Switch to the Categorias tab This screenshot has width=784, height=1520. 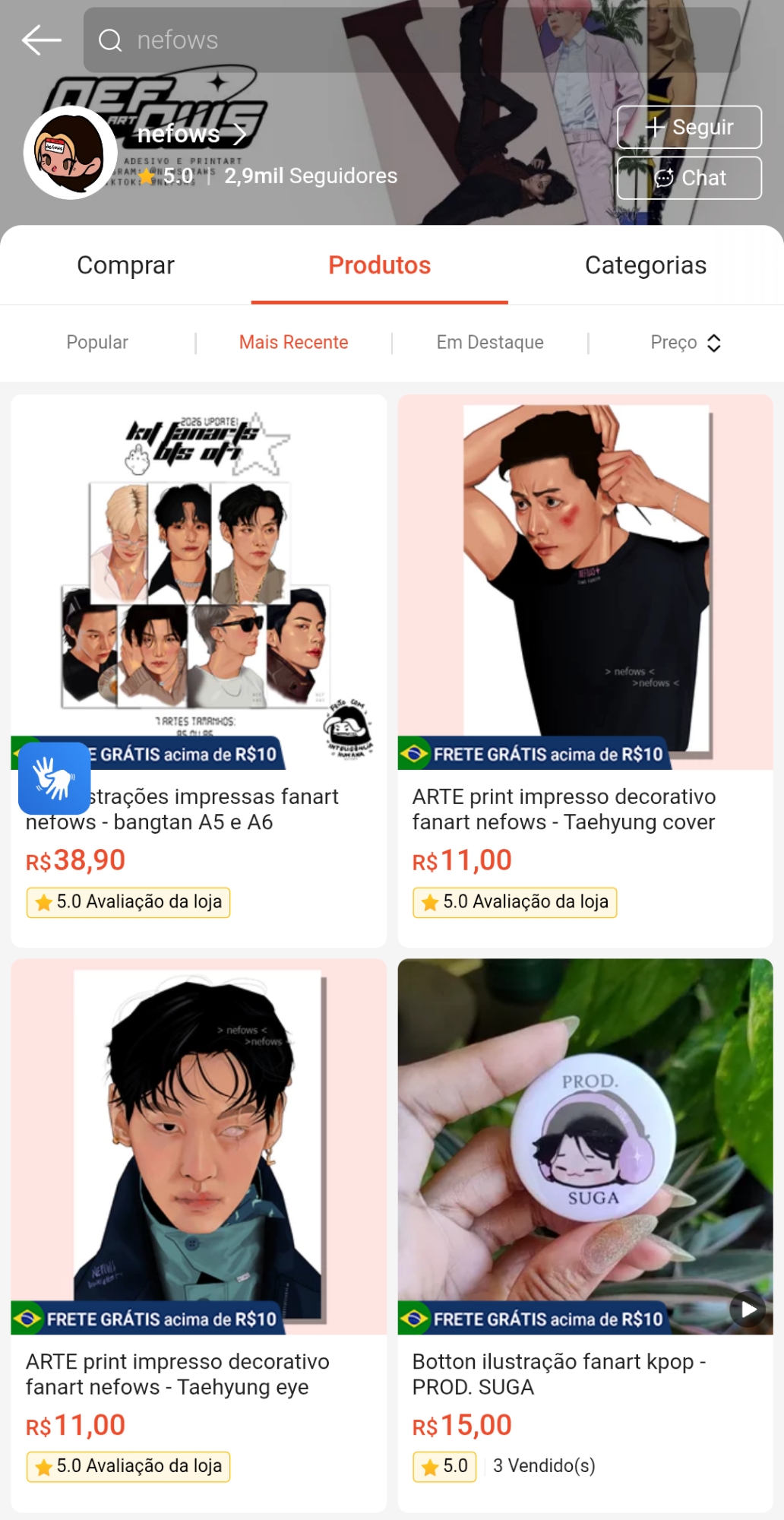click(645, 265)
